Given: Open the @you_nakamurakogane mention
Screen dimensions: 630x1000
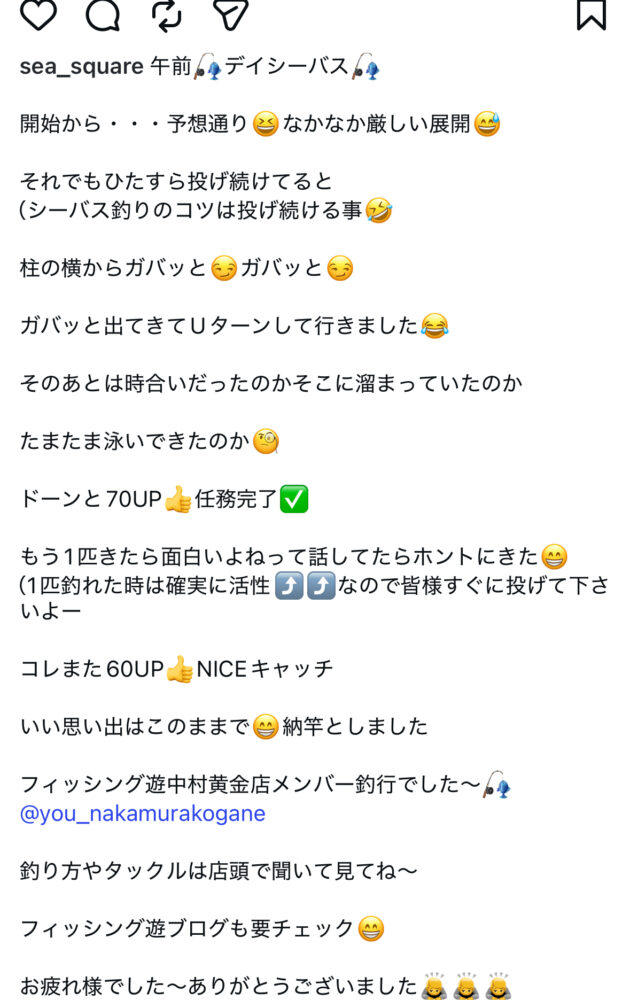Looking at the screenshot, I should [x=143, y=813].
